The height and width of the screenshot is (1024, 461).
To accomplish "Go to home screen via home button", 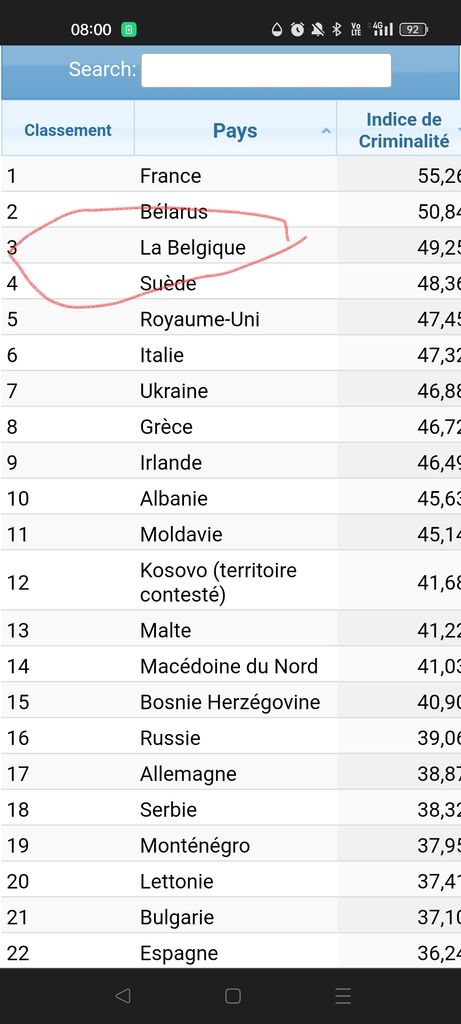I will [232, 995].
